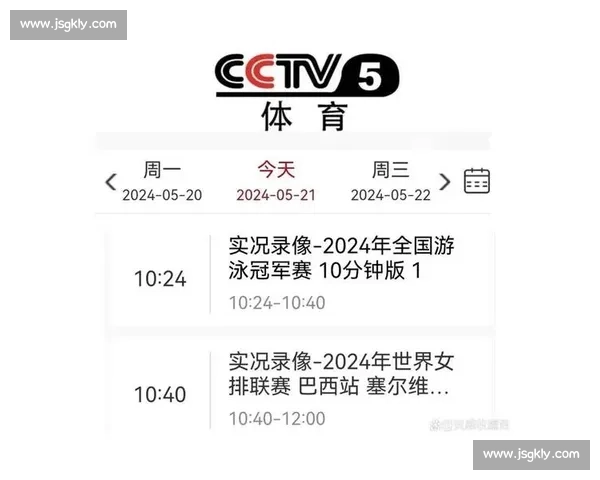Go to the next dates arrow
Viewport: 600px width, 480px height.
445,182
